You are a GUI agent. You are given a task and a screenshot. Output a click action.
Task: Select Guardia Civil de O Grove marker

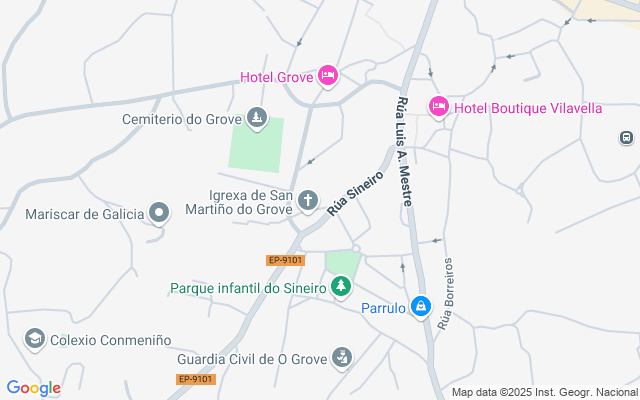[x=342, y=357]
